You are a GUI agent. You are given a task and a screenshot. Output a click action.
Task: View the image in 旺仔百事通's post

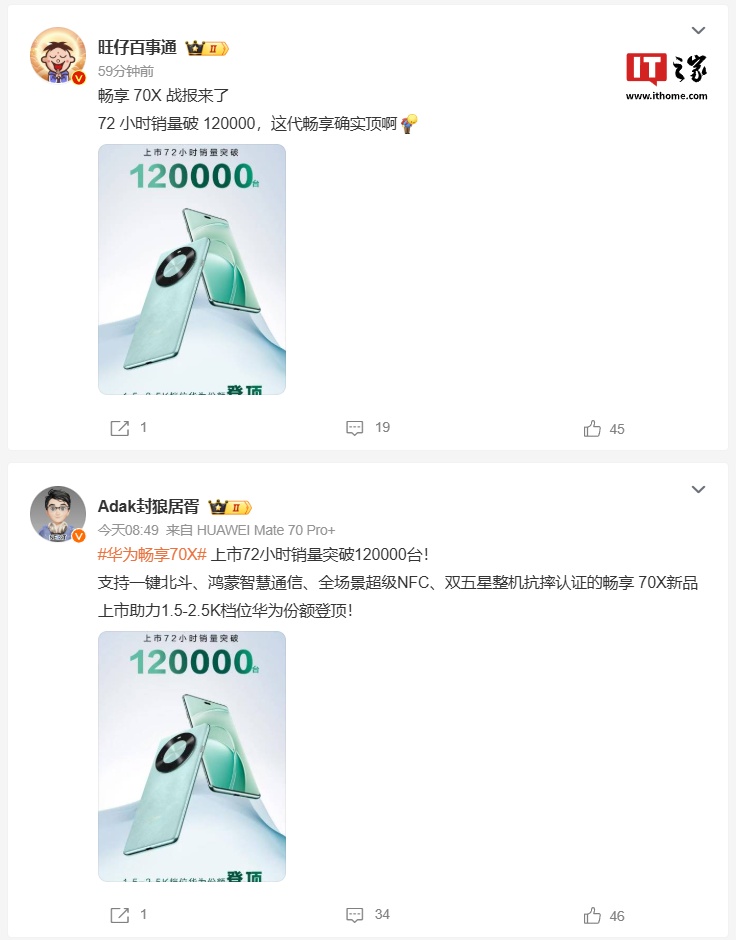tap(192, 269)
